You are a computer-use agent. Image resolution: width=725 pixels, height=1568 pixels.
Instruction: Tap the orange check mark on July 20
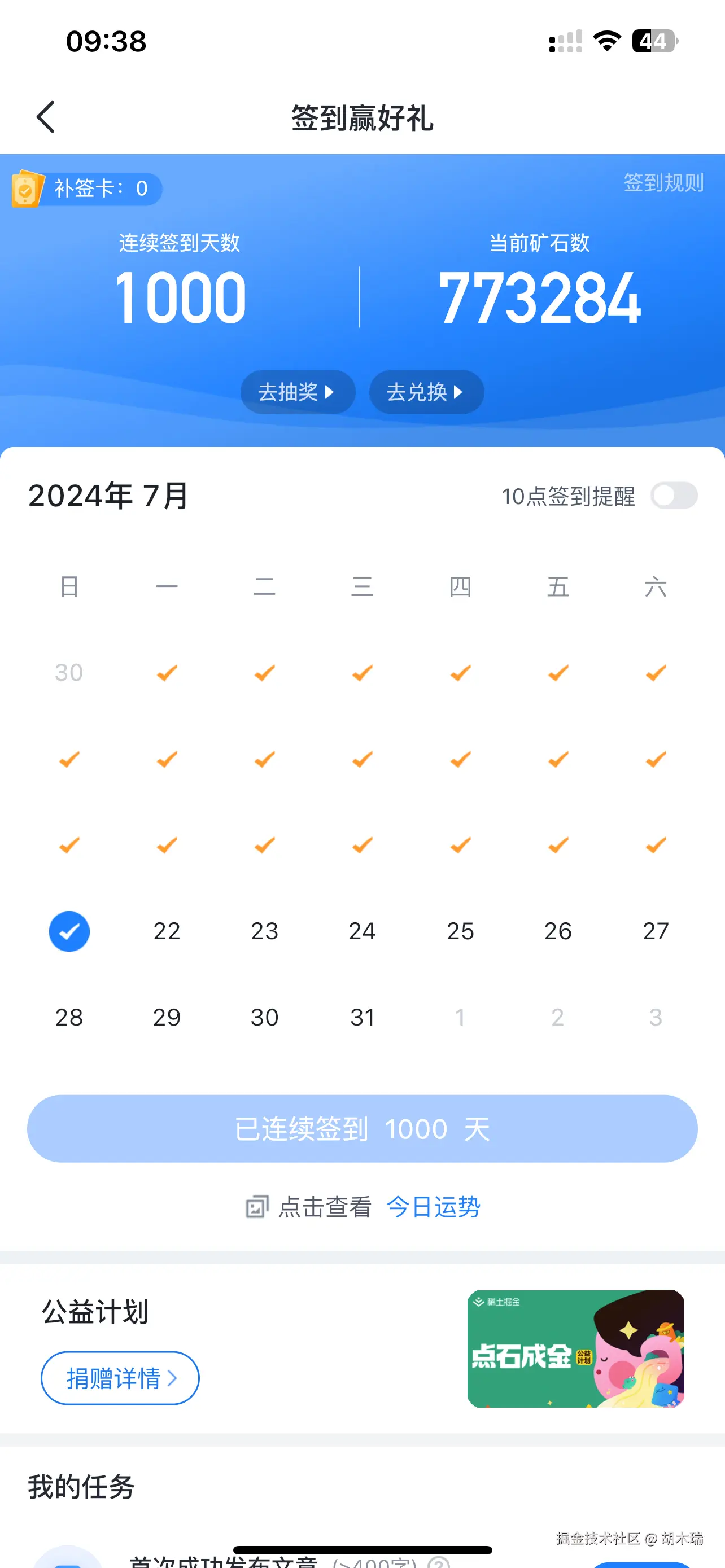[655, 845]
